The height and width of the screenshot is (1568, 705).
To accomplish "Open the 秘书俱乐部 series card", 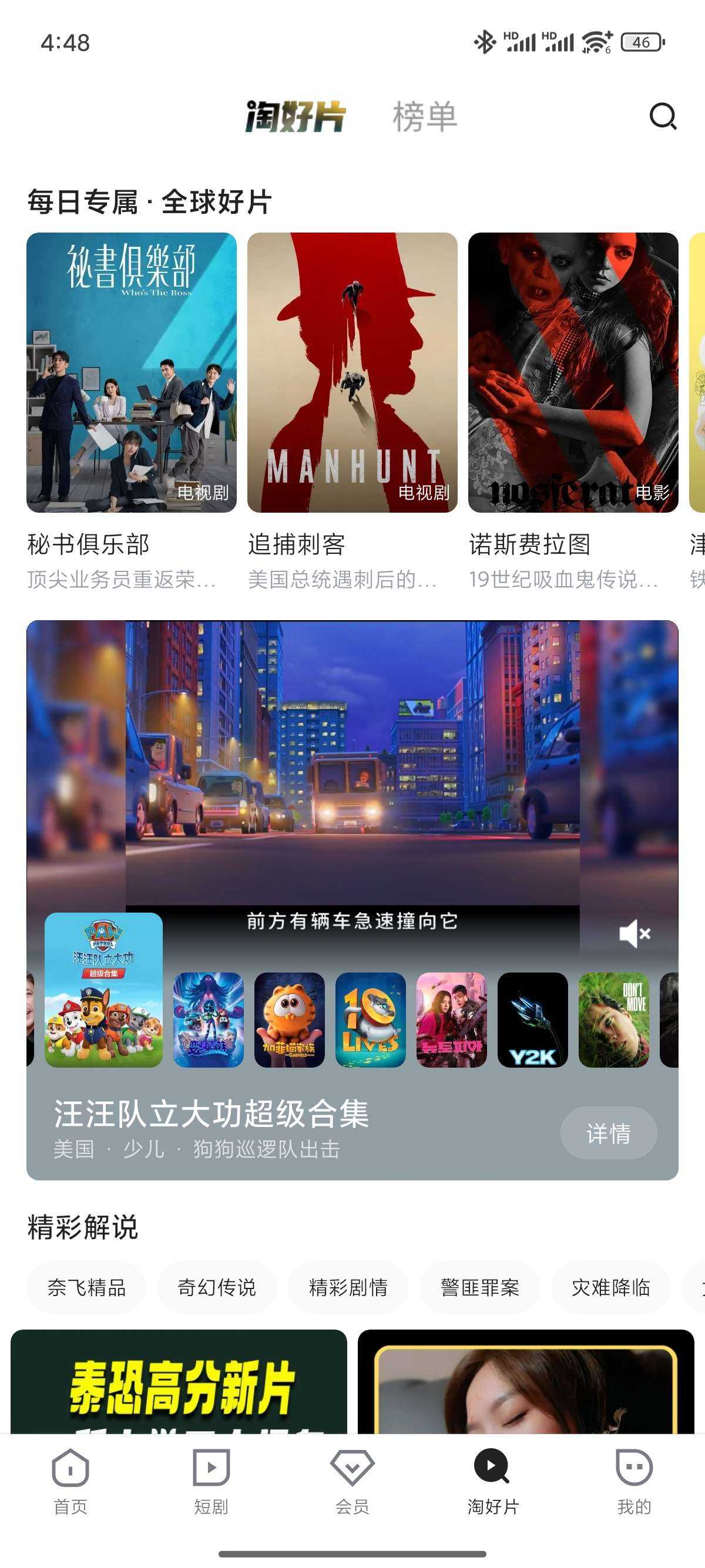I will click(x=131, y=372).
